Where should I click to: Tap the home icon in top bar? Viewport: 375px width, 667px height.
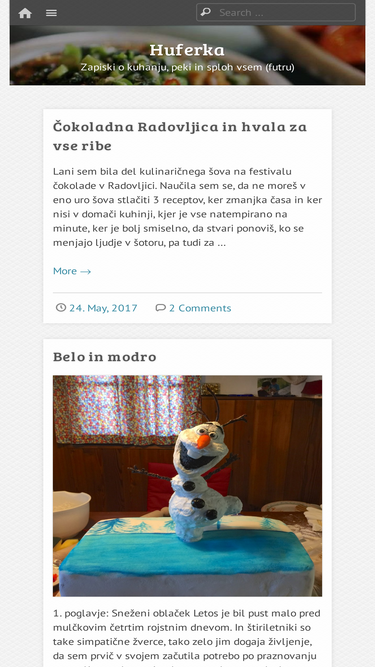25,13
